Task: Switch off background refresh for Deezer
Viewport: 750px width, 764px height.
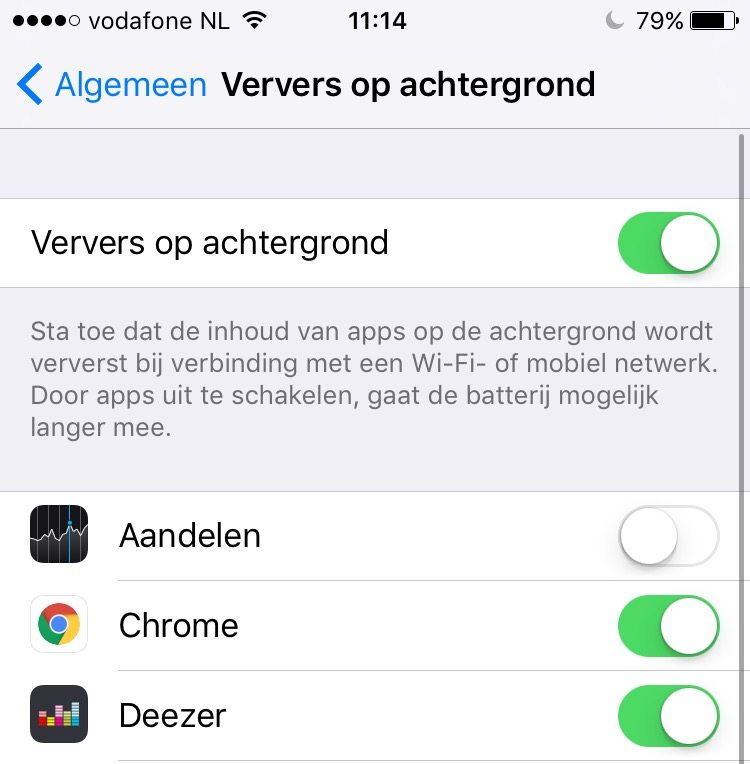Action: point(668,716)
